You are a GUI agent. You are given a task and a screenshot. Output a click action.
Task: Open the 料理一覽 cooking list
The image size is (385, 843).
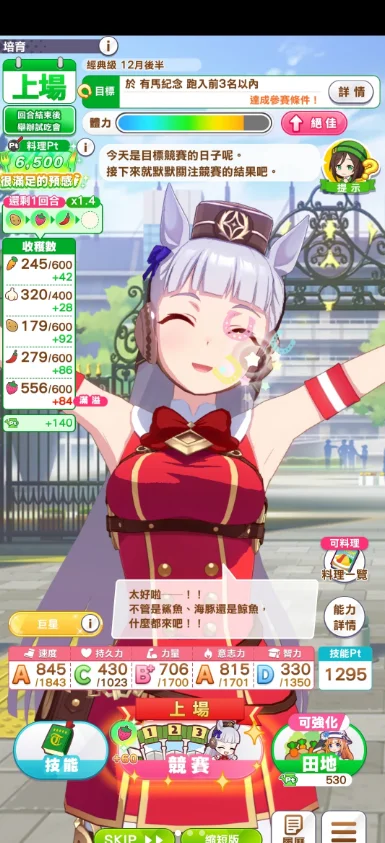tap(345, 559)
